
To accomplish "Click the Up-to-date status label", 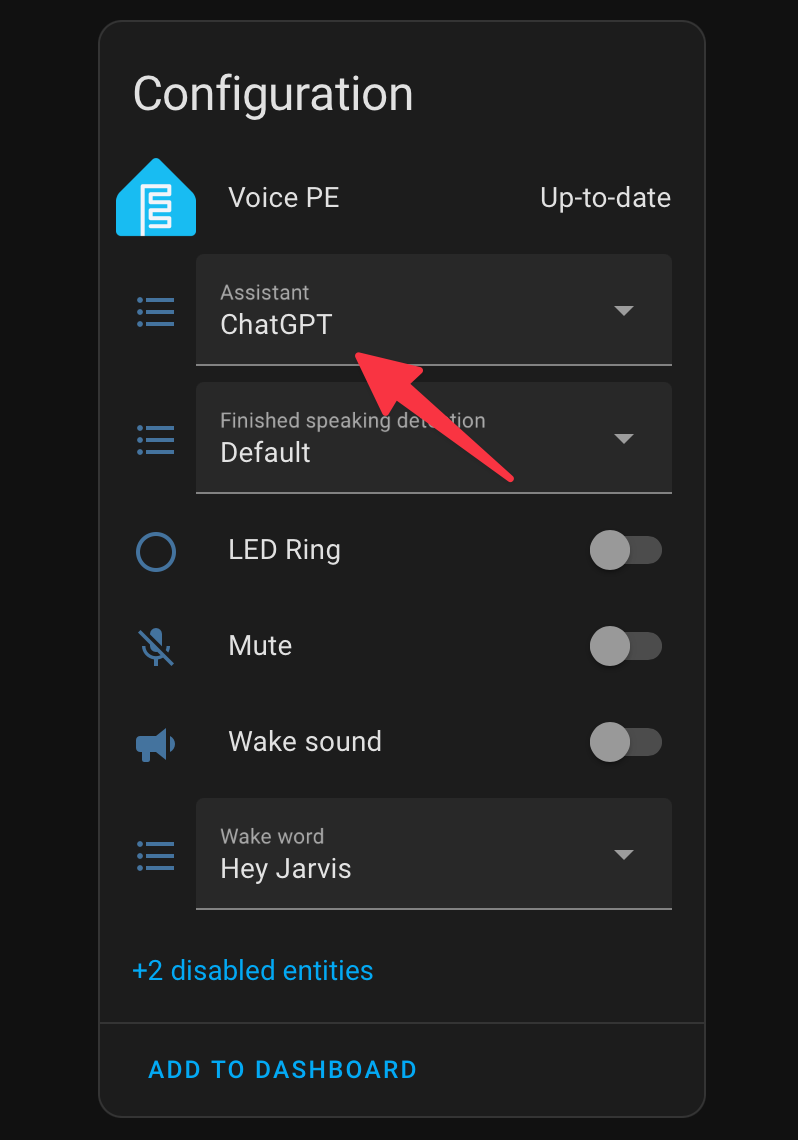I will click(x=605, y=197).
